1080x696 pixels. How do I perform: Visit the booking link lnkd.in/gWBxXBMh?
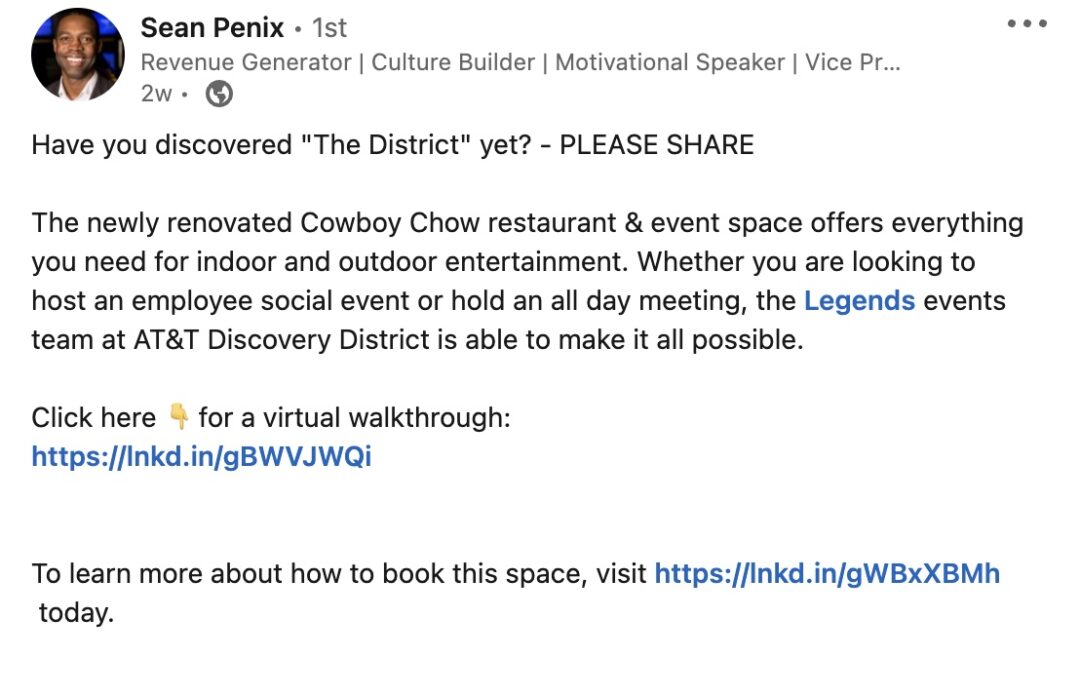click(827, 574)
